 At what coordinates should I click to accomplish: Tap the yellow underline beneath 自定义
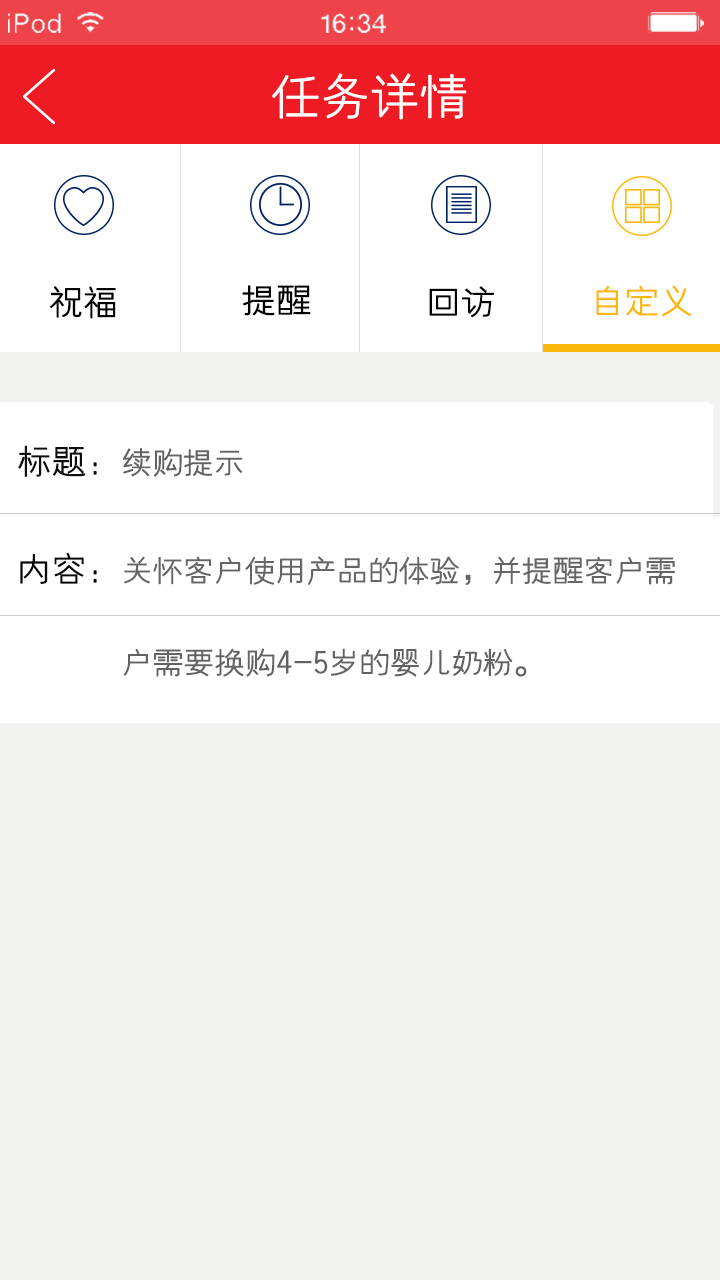tap(630, 348)
